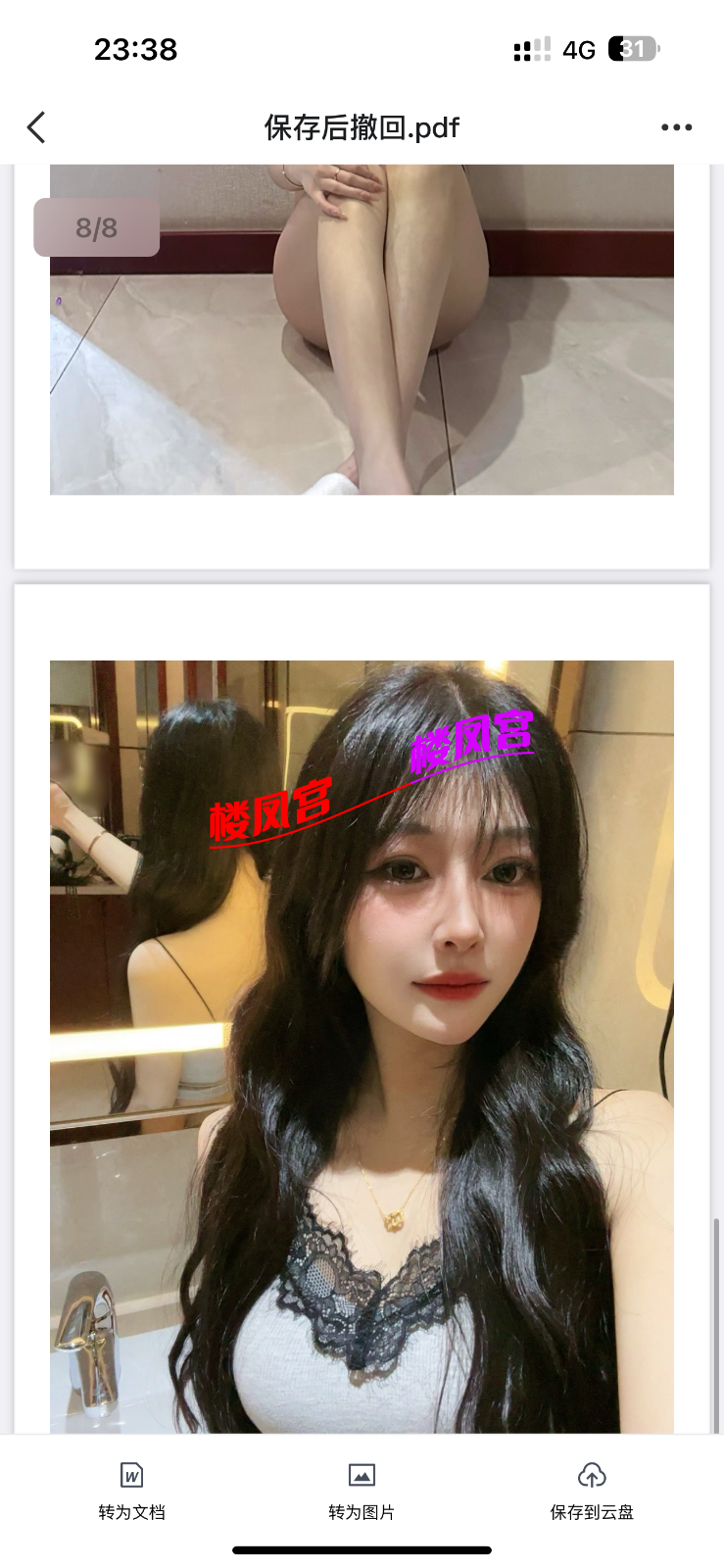724x1568 pixels.
Task: Select 转为图片 to convert to images
Action: click(362, 1489)
